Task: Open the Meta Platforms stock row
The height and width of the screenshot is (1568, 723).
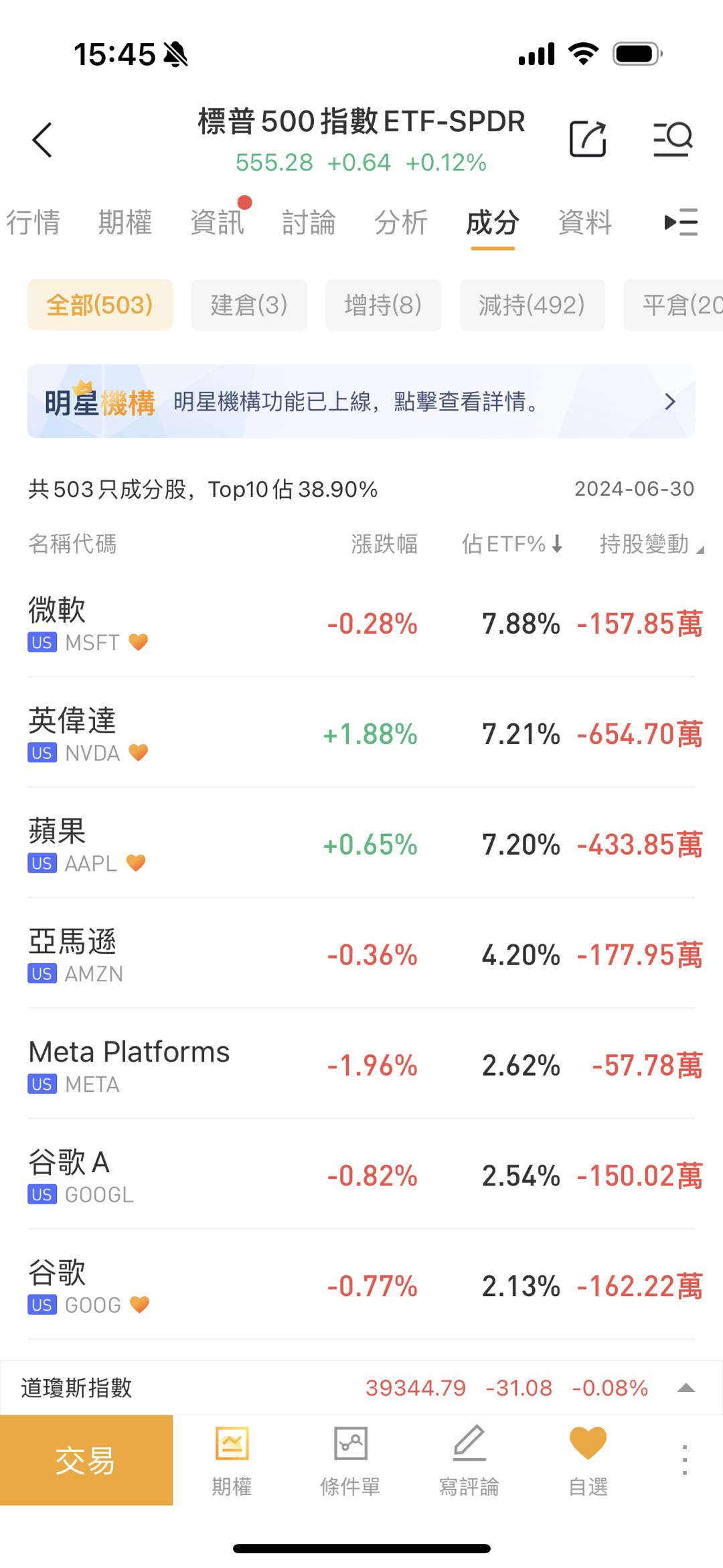Action: [x=361, y=1065]
